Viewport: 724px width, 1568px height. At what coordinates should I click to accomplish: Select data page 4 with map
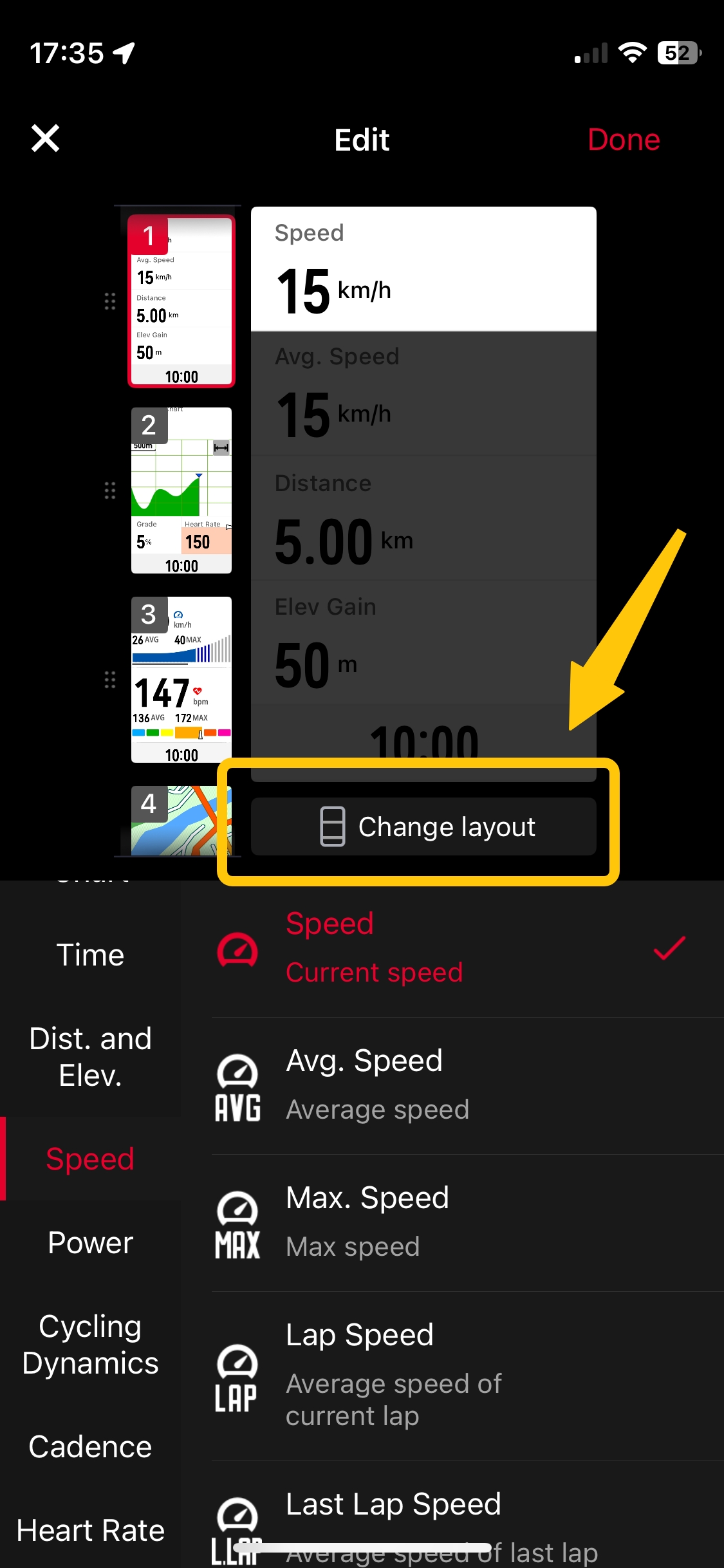click(181, 821)
